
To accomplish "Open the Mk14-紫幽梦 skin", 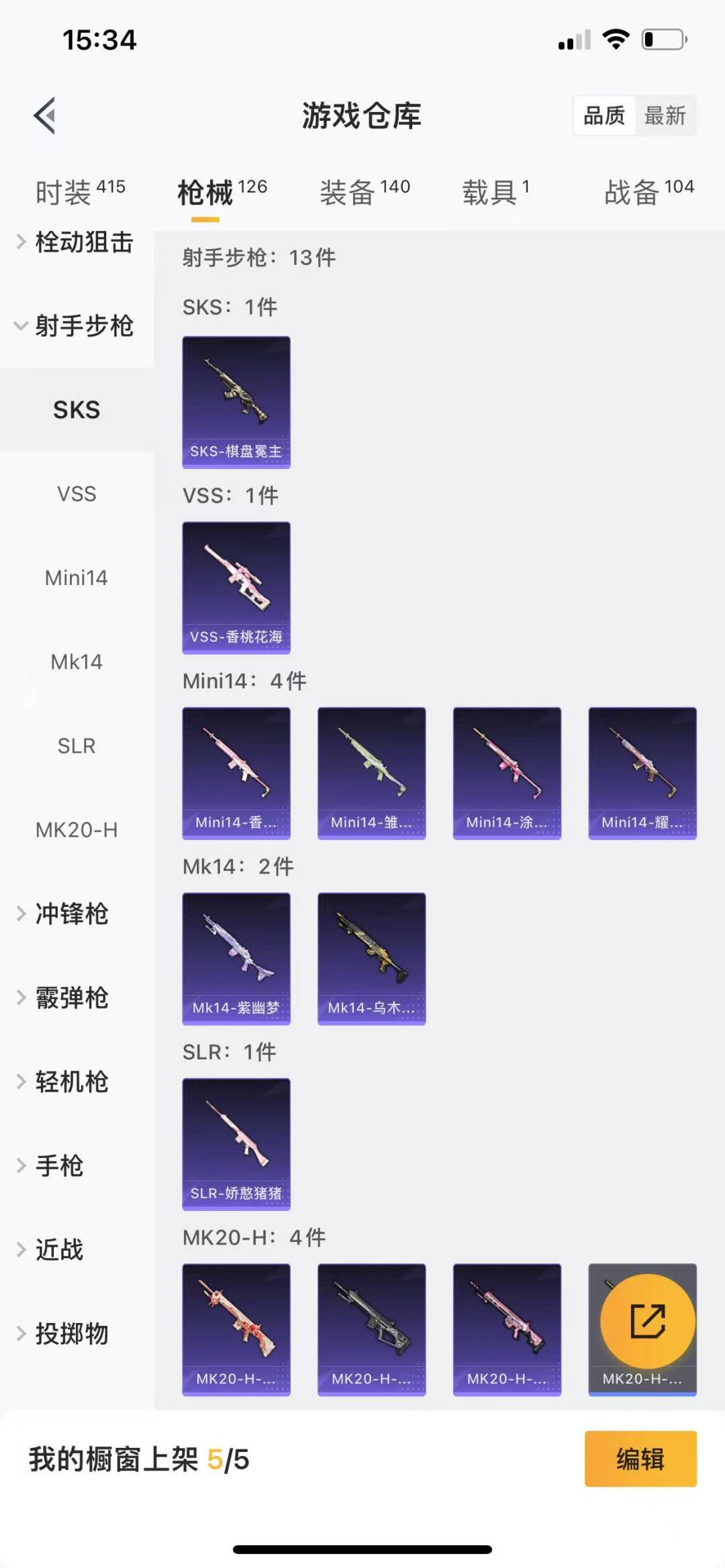I will point(236,958).
